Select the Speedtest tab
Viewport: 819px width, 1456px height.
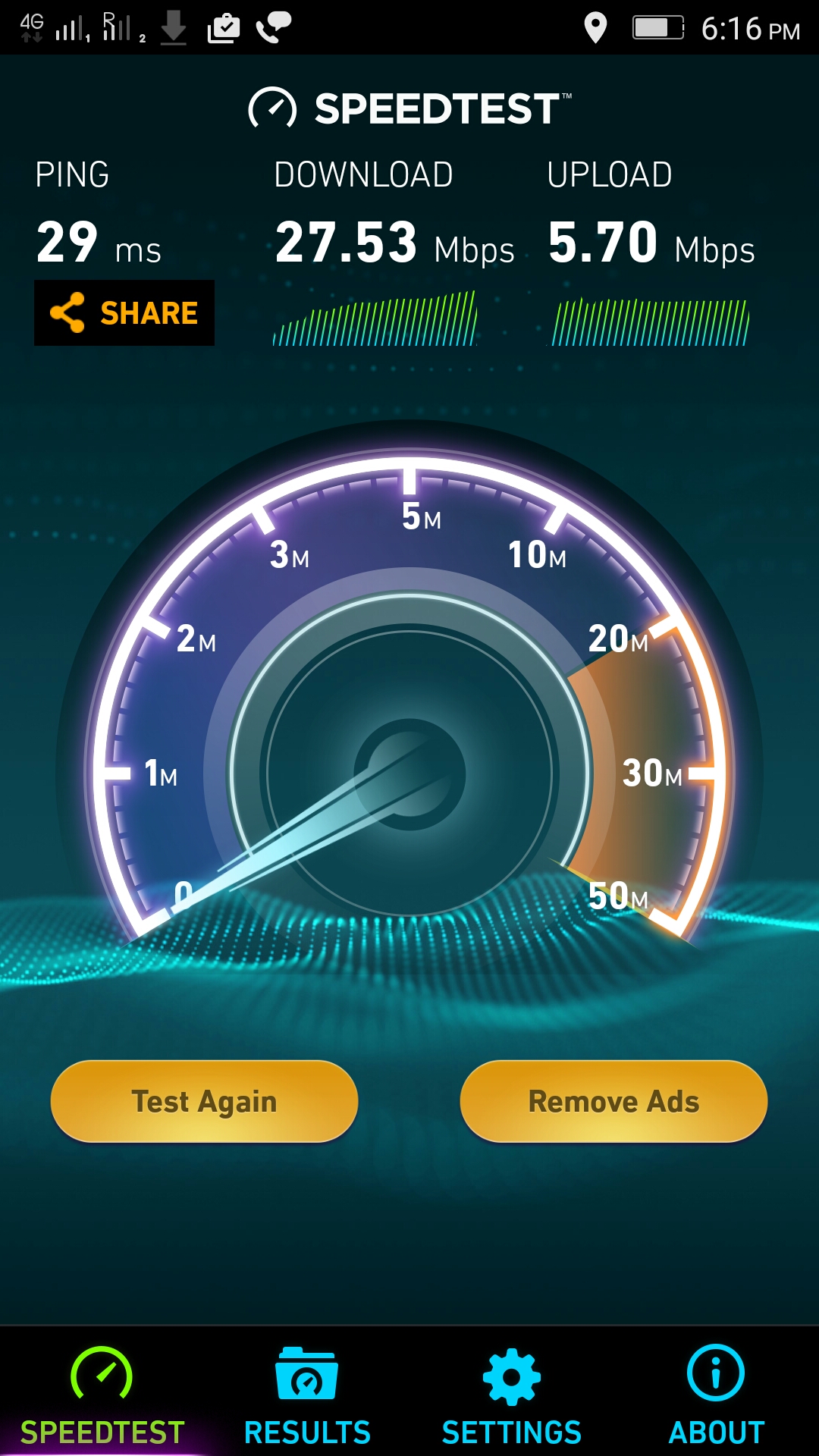pyautogui.click(x=102, y=1394)
